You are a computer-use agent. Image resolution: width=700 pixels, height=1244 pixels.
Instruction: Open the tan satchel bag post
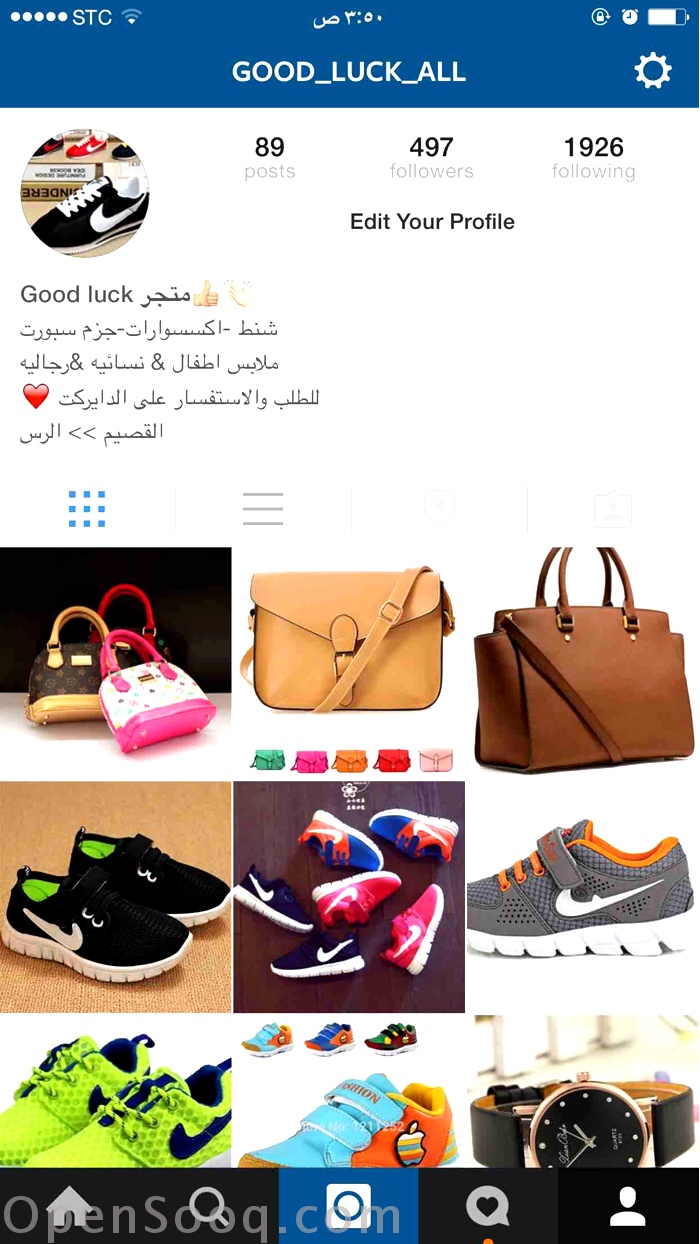point(348,662)
